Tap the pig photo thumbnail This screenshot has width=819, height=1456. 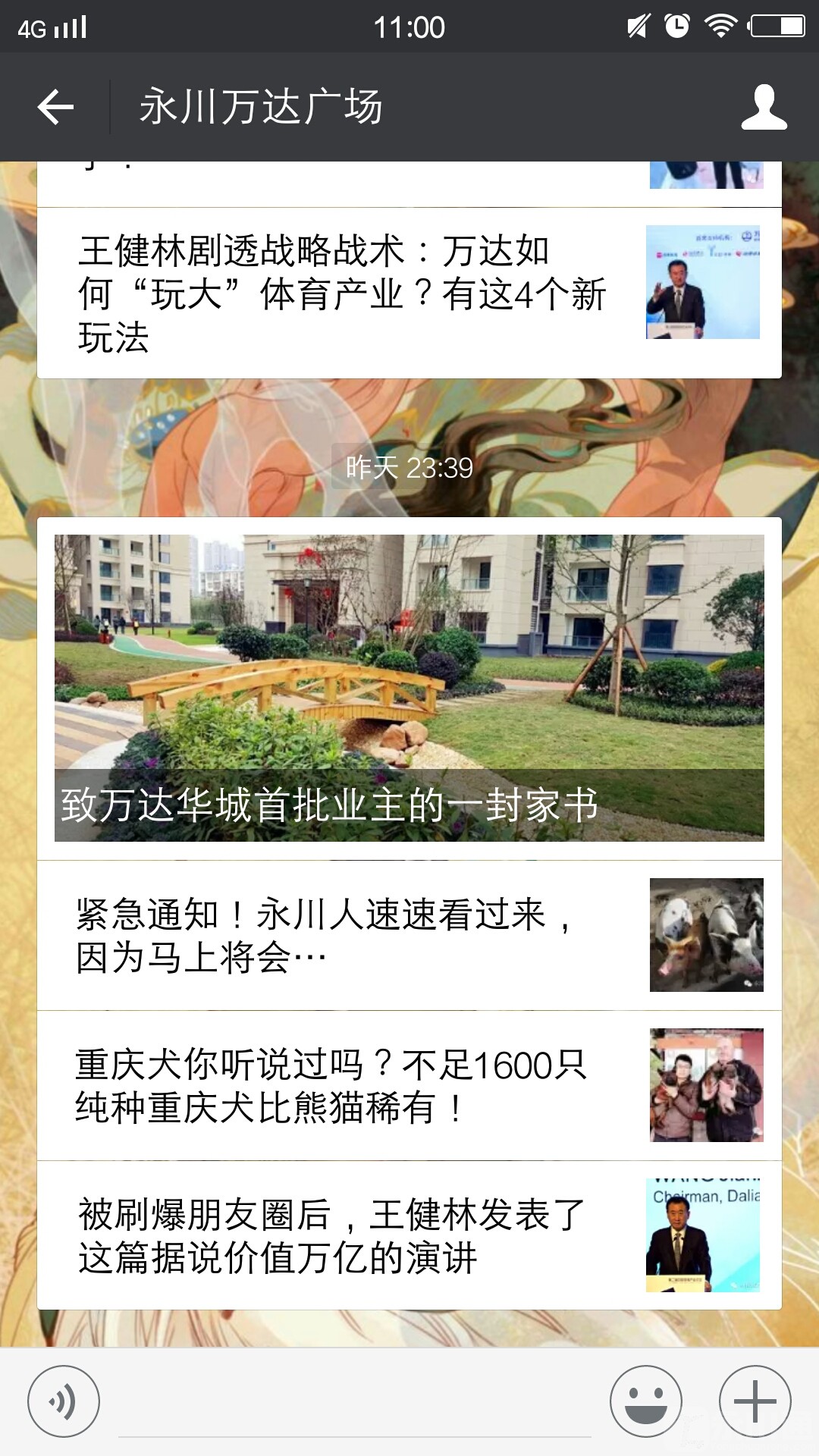[705, 933]
